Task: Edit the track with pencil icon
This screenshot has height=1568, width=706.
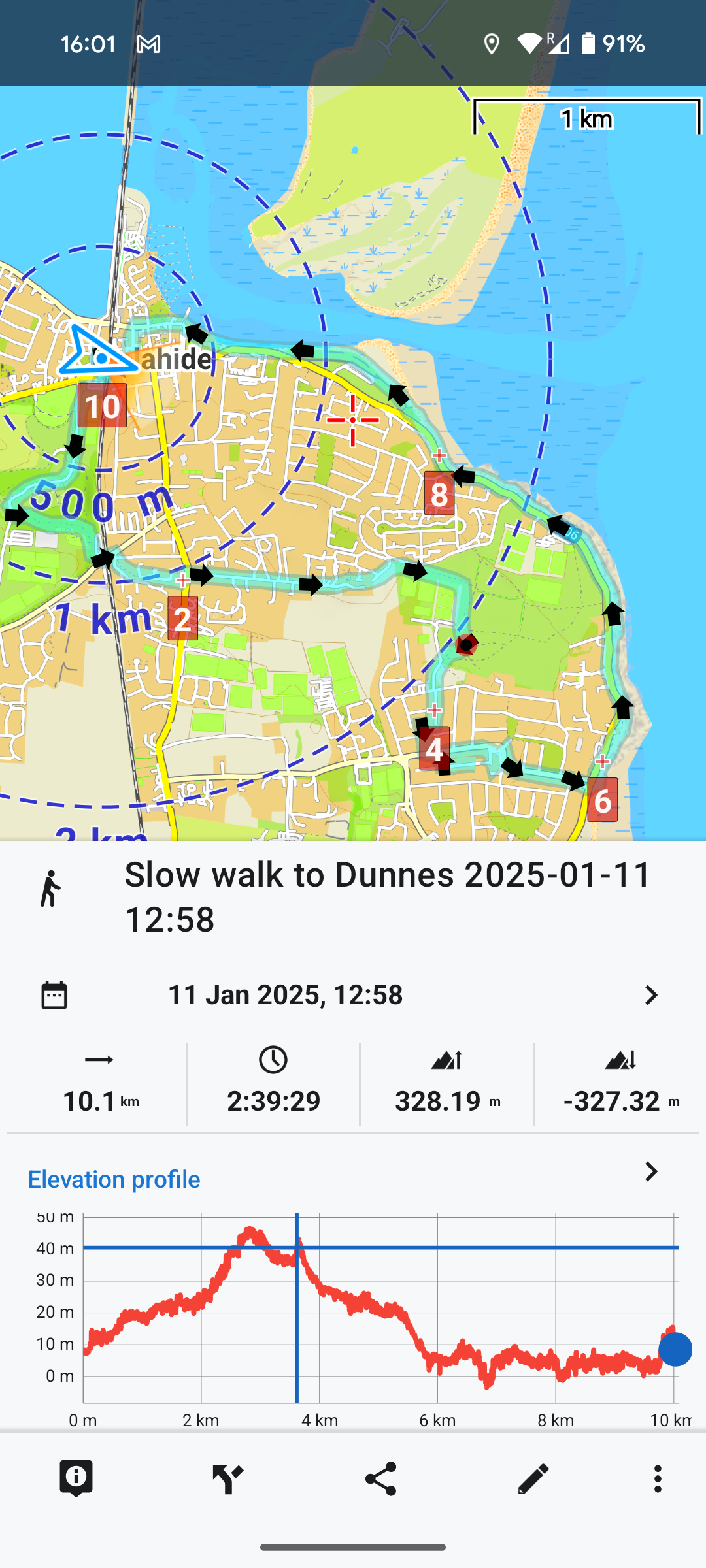Action: [533, 1478]
